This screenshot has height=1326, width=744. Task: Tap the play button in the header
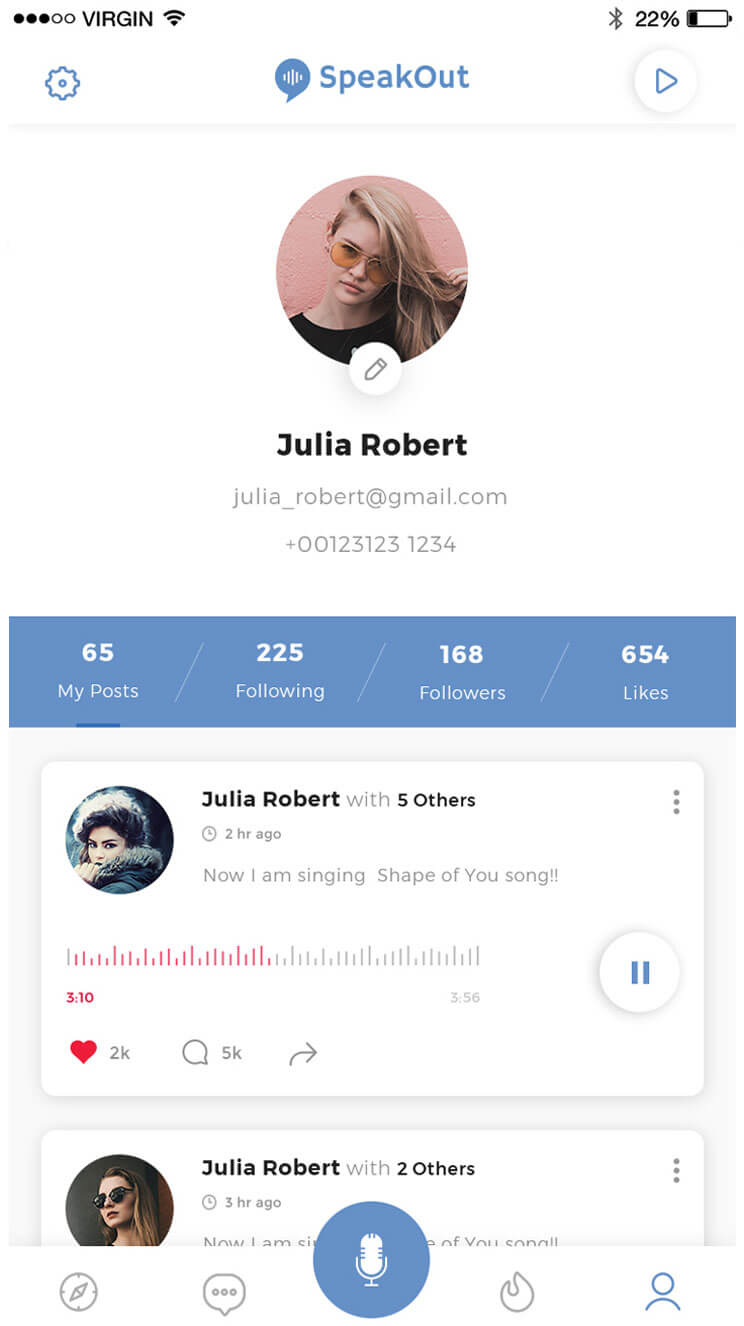tap(666, 81)
